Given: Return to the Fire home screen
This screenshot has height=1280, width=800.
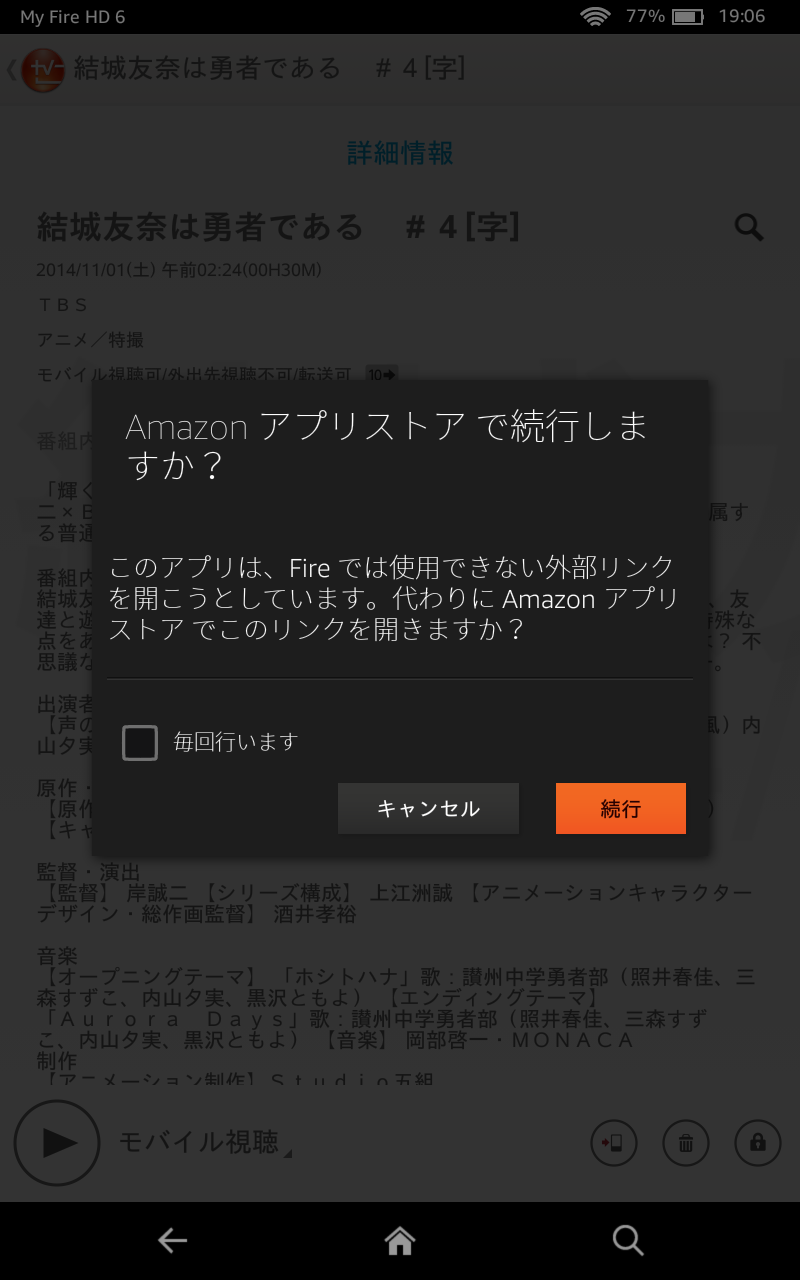Looking at the screenshot, I should (400, 1241).
